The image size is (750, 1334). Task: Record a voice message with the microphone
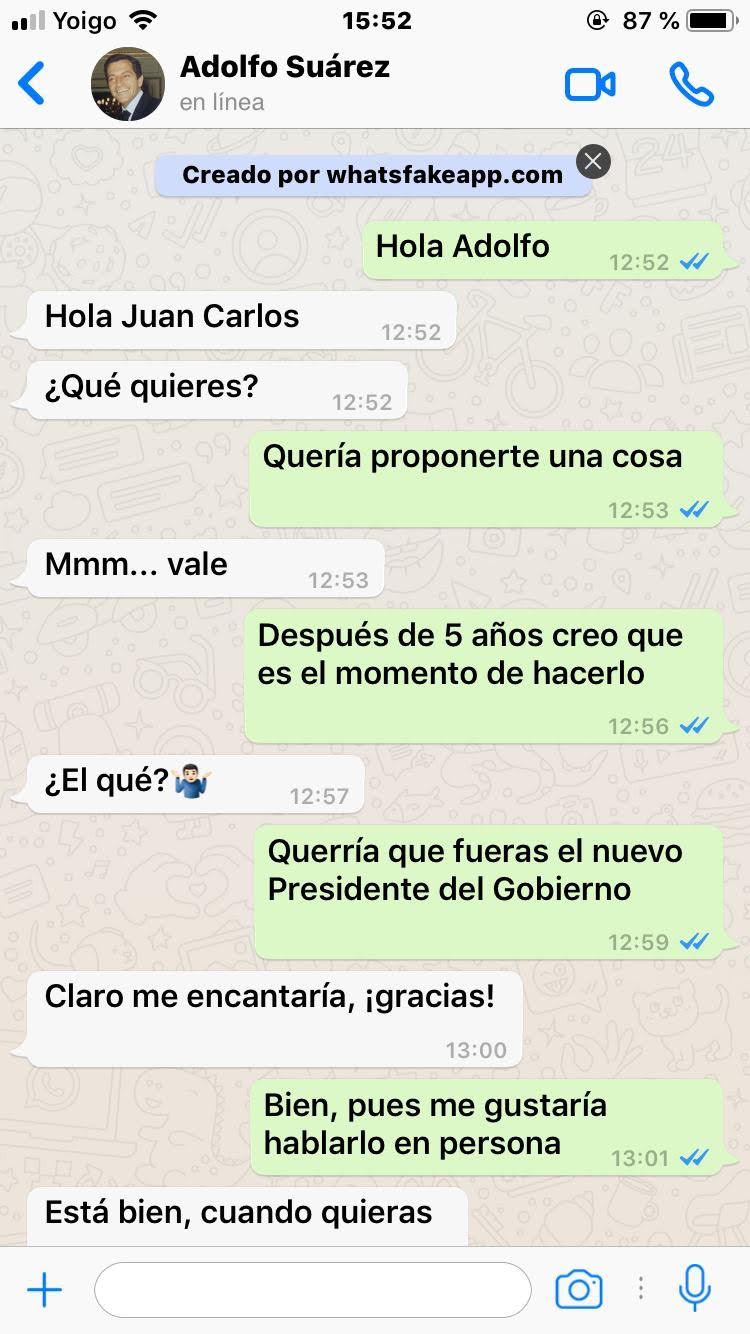694,1288
